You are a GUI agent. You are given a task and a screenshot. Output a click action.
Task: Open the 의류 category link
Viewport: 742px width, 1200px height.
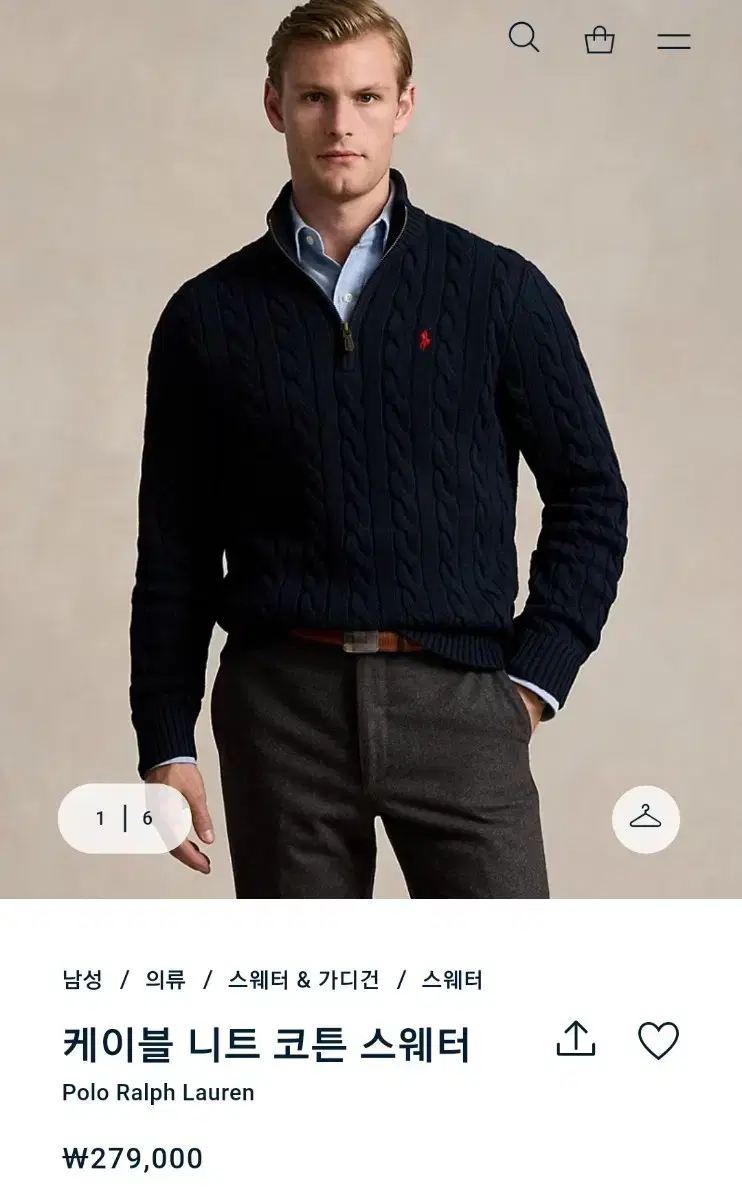point(165,980)
